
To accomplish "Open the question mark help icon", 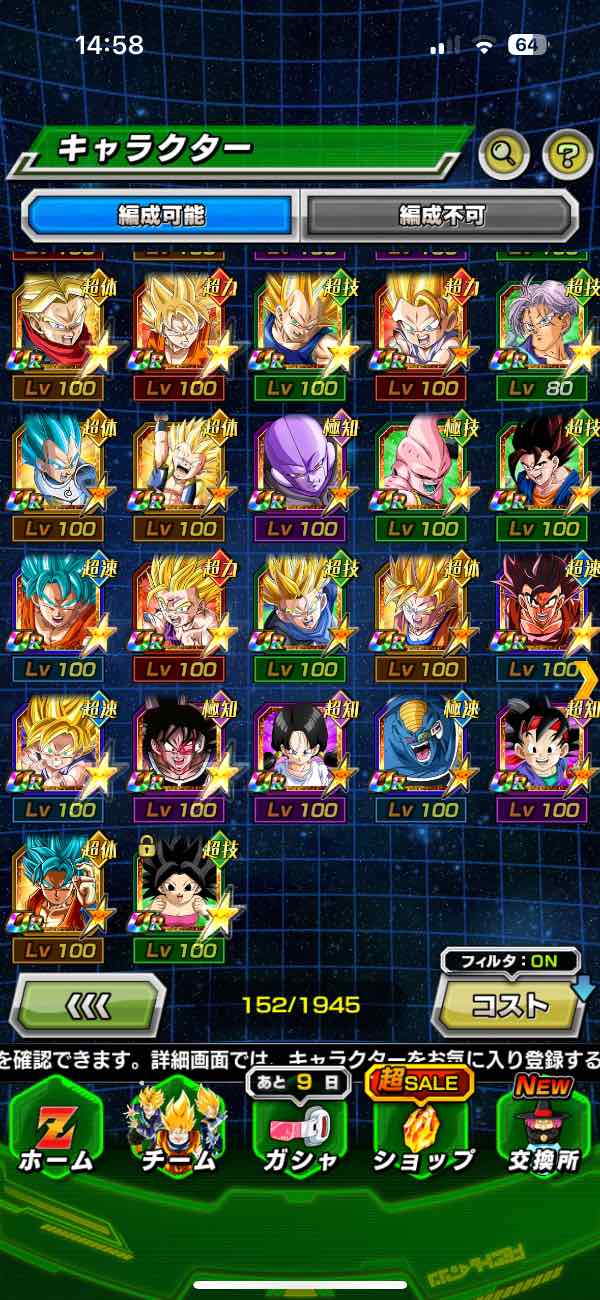I will (567, 154).
